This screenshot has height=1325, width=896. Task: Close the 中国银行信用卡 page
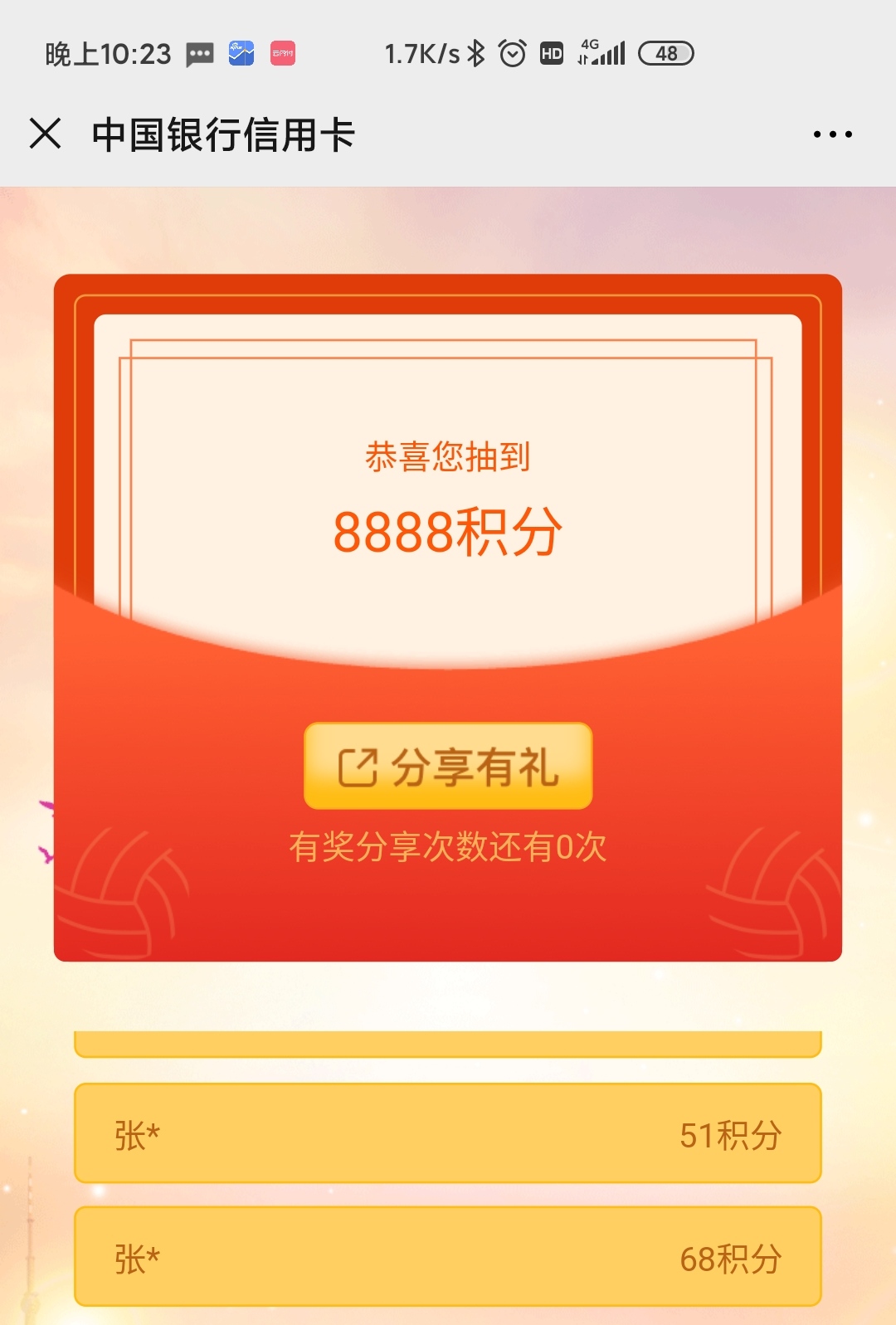pos(46,134)
